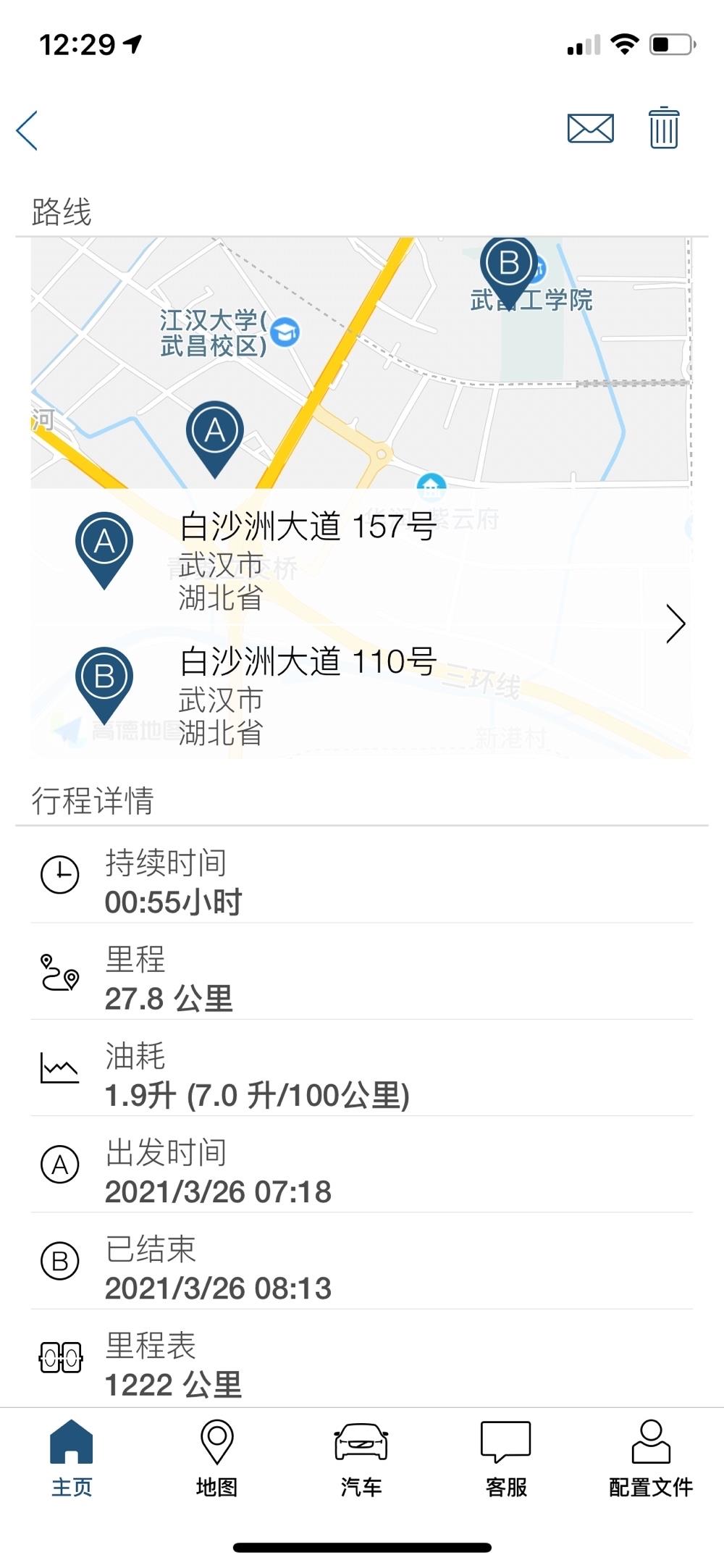Delete this trip with the trash icon

pyautogui.click(x=663, y=128)
